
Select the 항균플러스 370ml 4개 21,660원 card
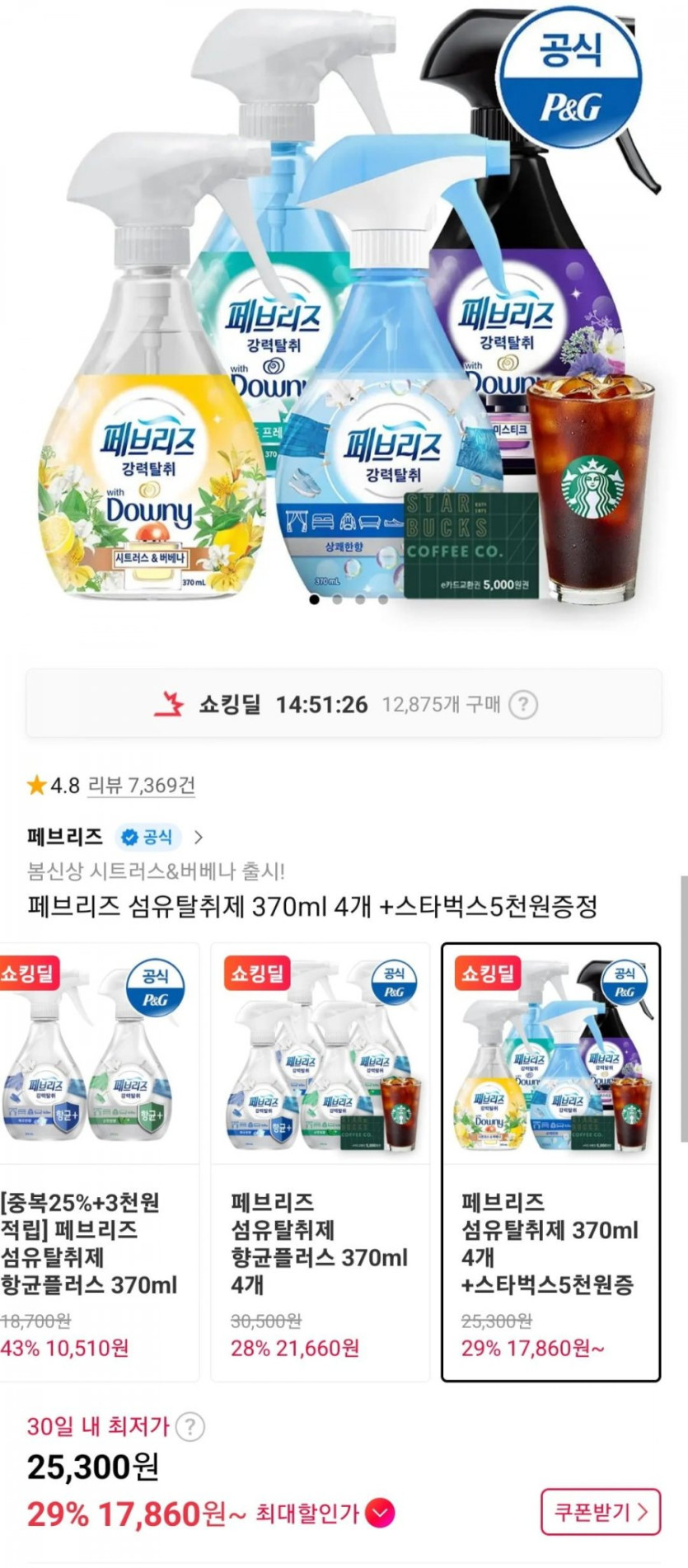click(321, 1162)
